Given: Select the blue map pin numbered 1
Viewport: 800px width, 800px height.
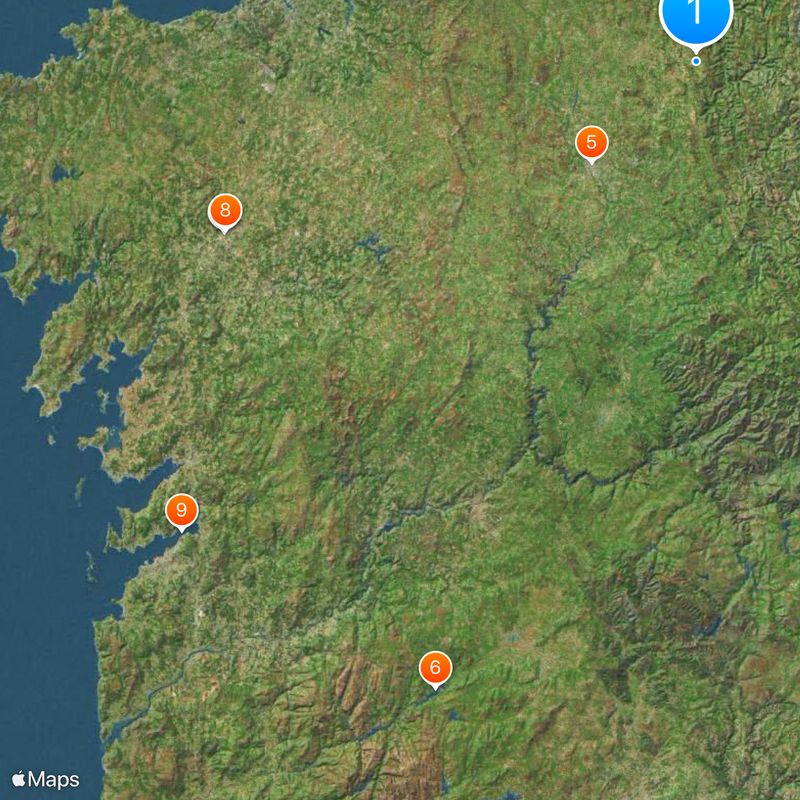Looking at the screenshot, I should (696, 15).
